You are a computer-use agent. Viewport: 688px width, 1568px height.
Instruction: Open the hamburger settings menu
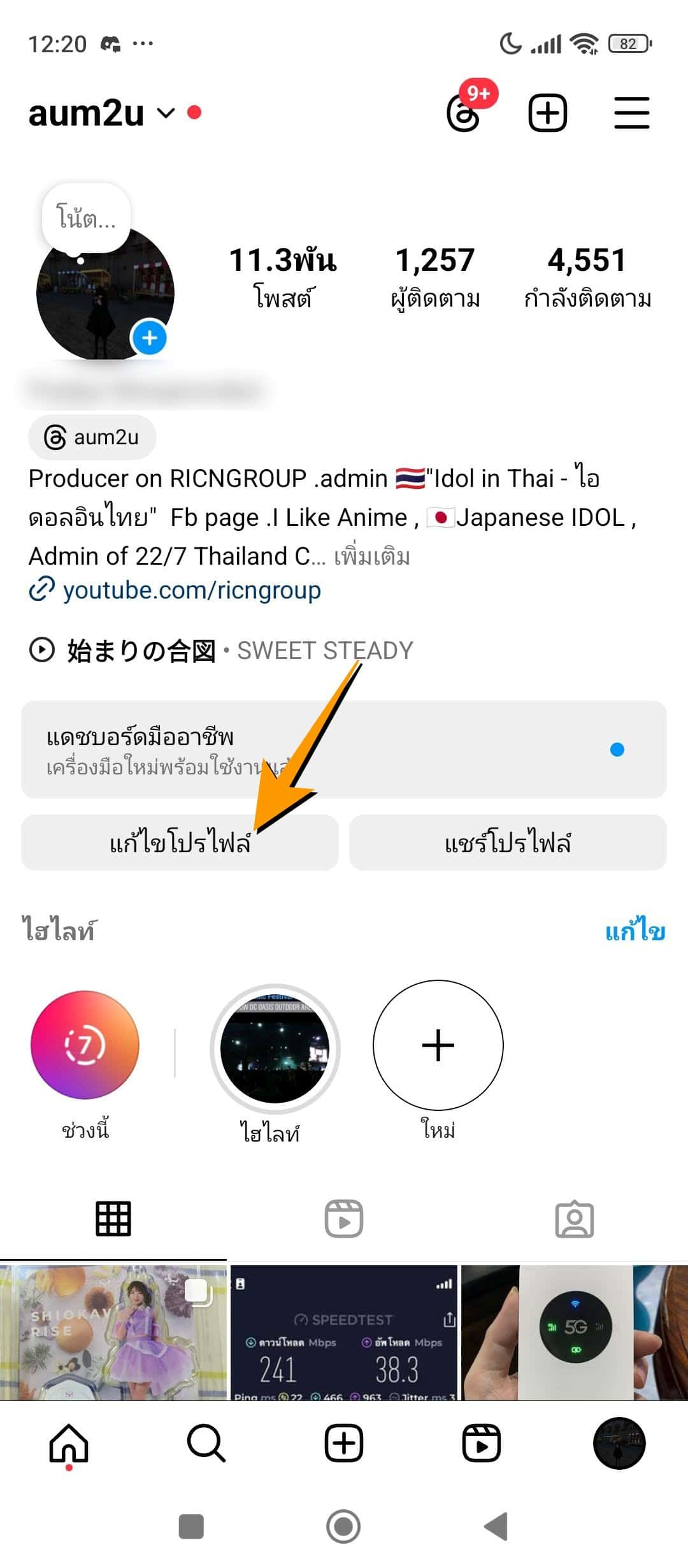tap(631, 113)
